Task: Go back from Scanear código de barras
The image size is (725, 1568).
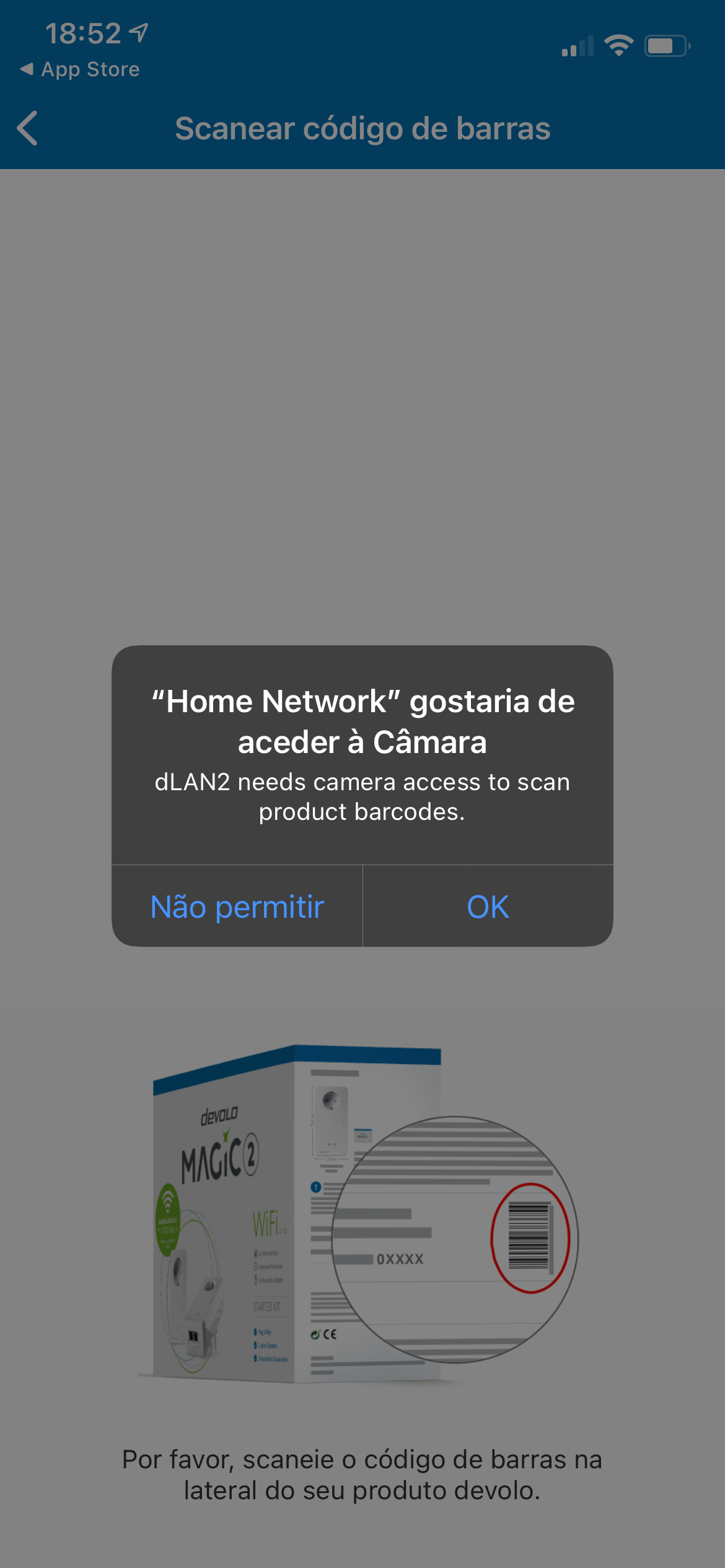Action: (x=28, y=128)
